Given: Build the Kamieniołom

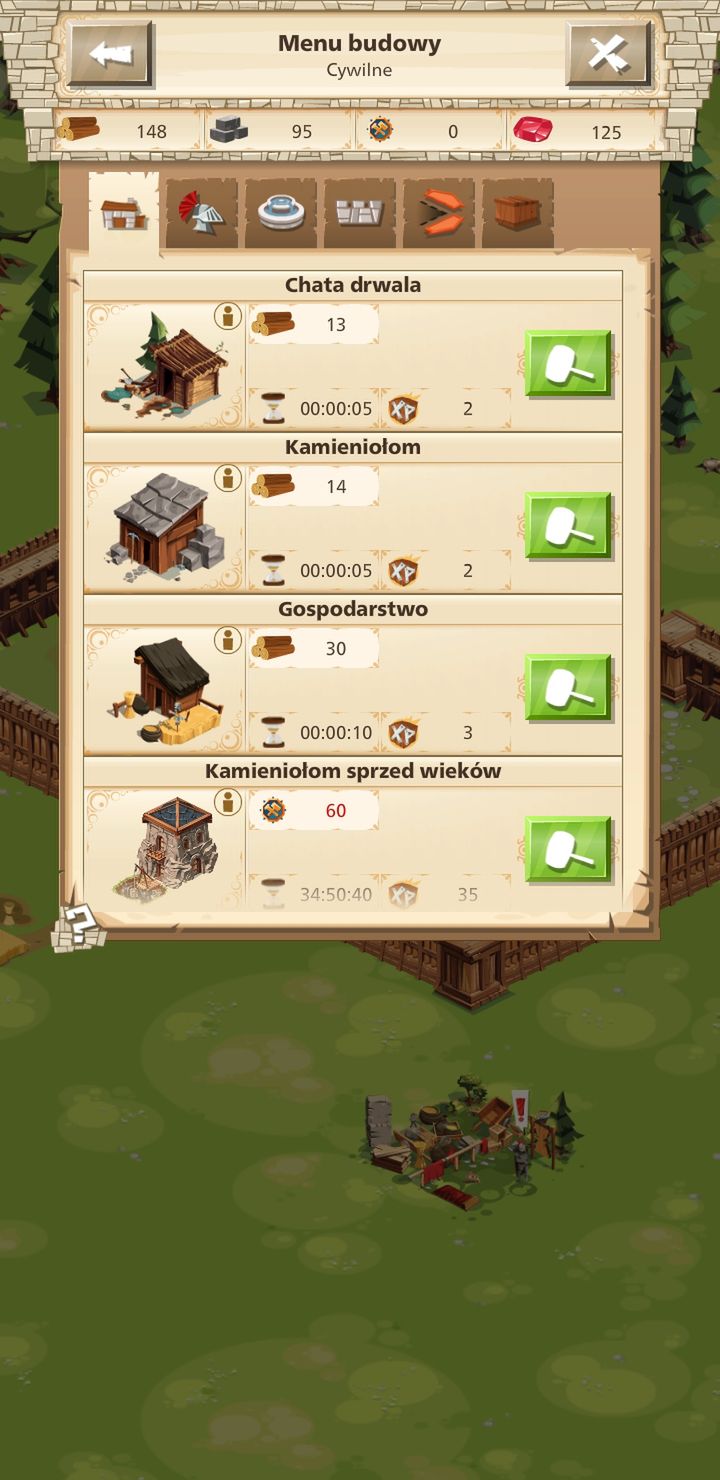Looking at the screenshot, I should [568, 526].
